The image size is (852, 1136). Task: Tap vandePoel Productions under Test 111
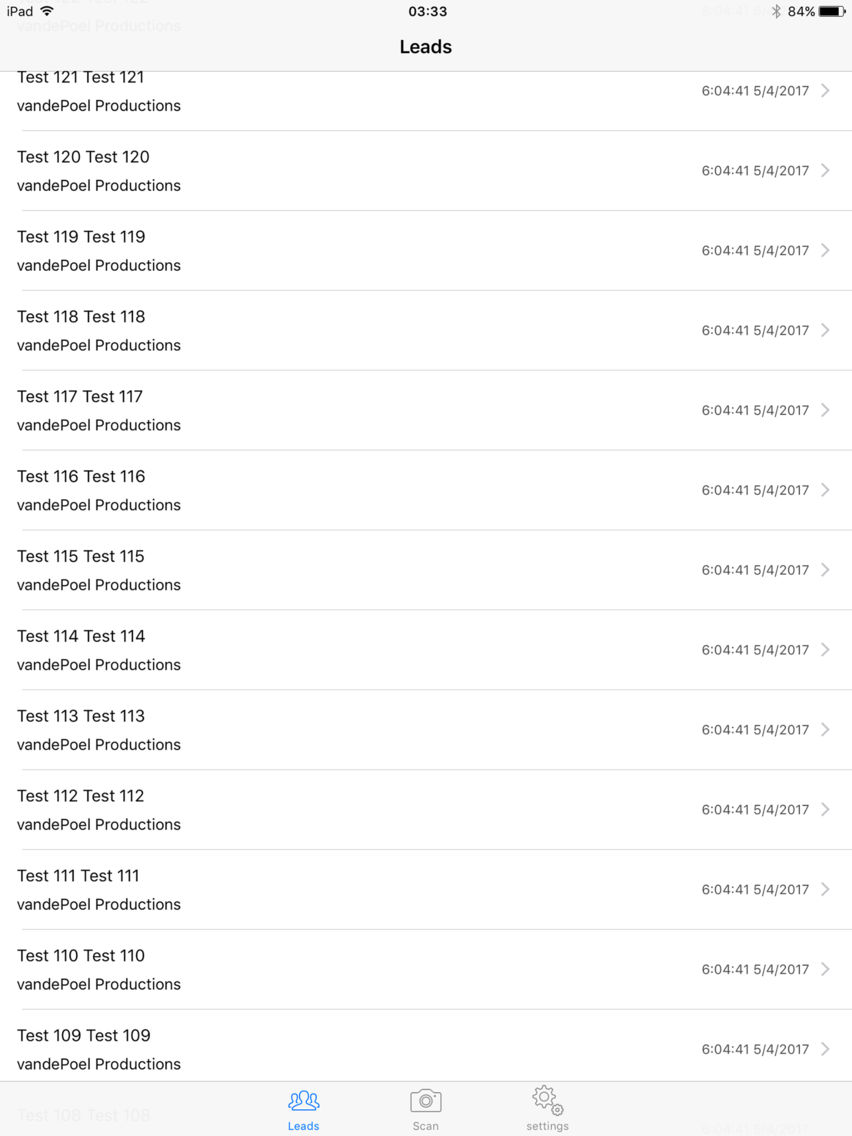(x=98, y=904)
